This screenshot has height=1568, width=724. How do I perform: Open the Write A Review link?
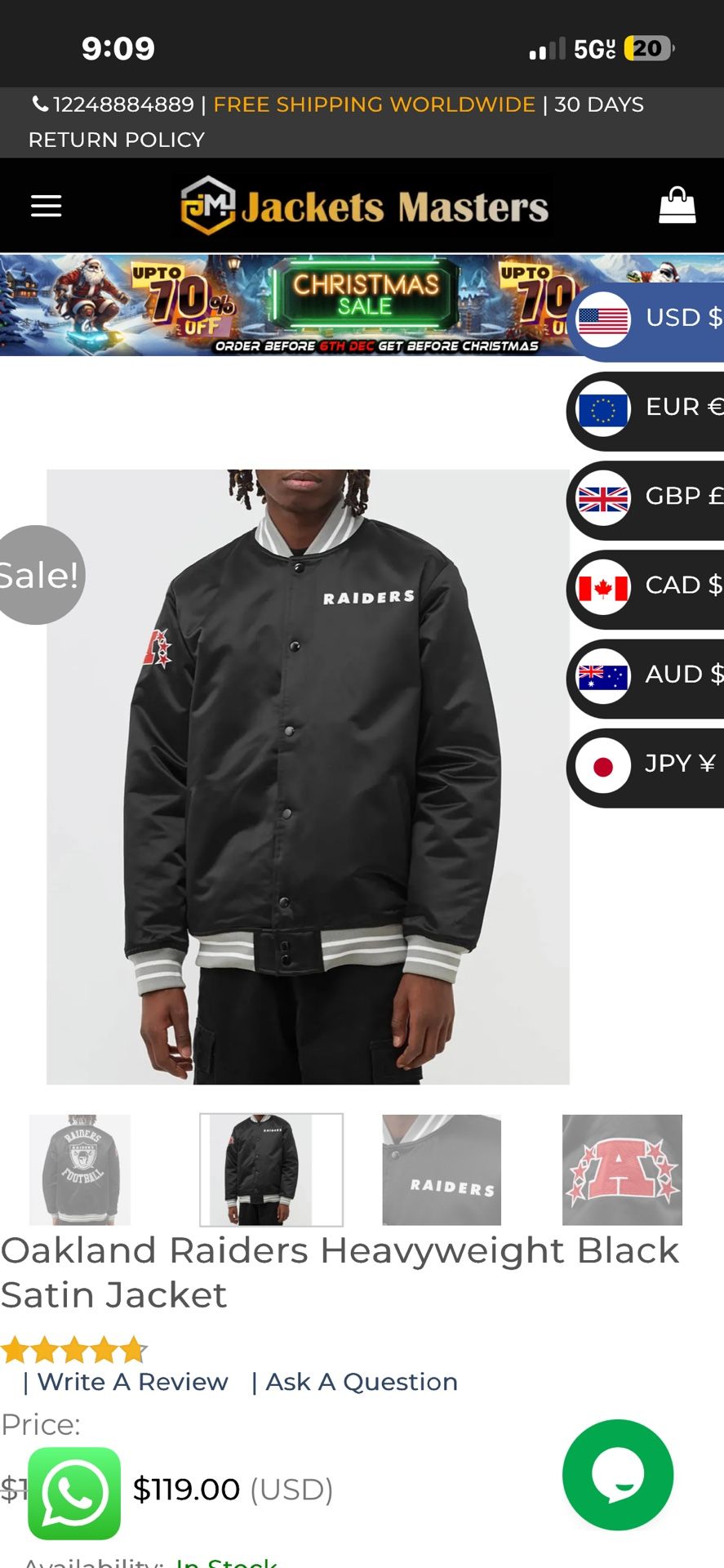(132, 1382)
